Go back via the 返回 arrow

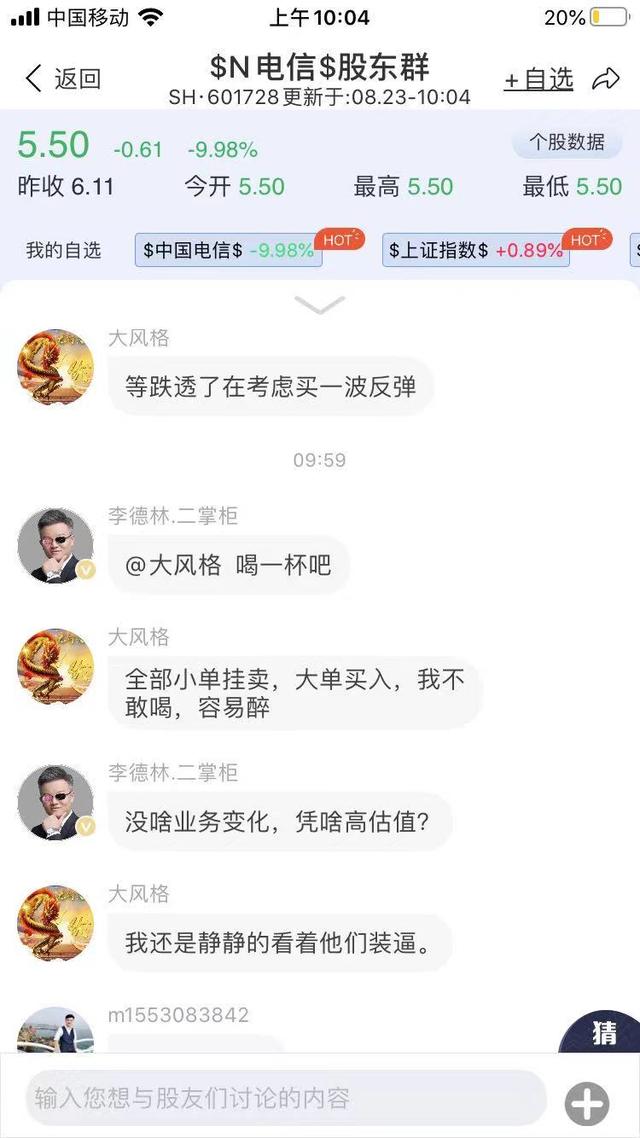pyautogui.click(x=62, y=79)
